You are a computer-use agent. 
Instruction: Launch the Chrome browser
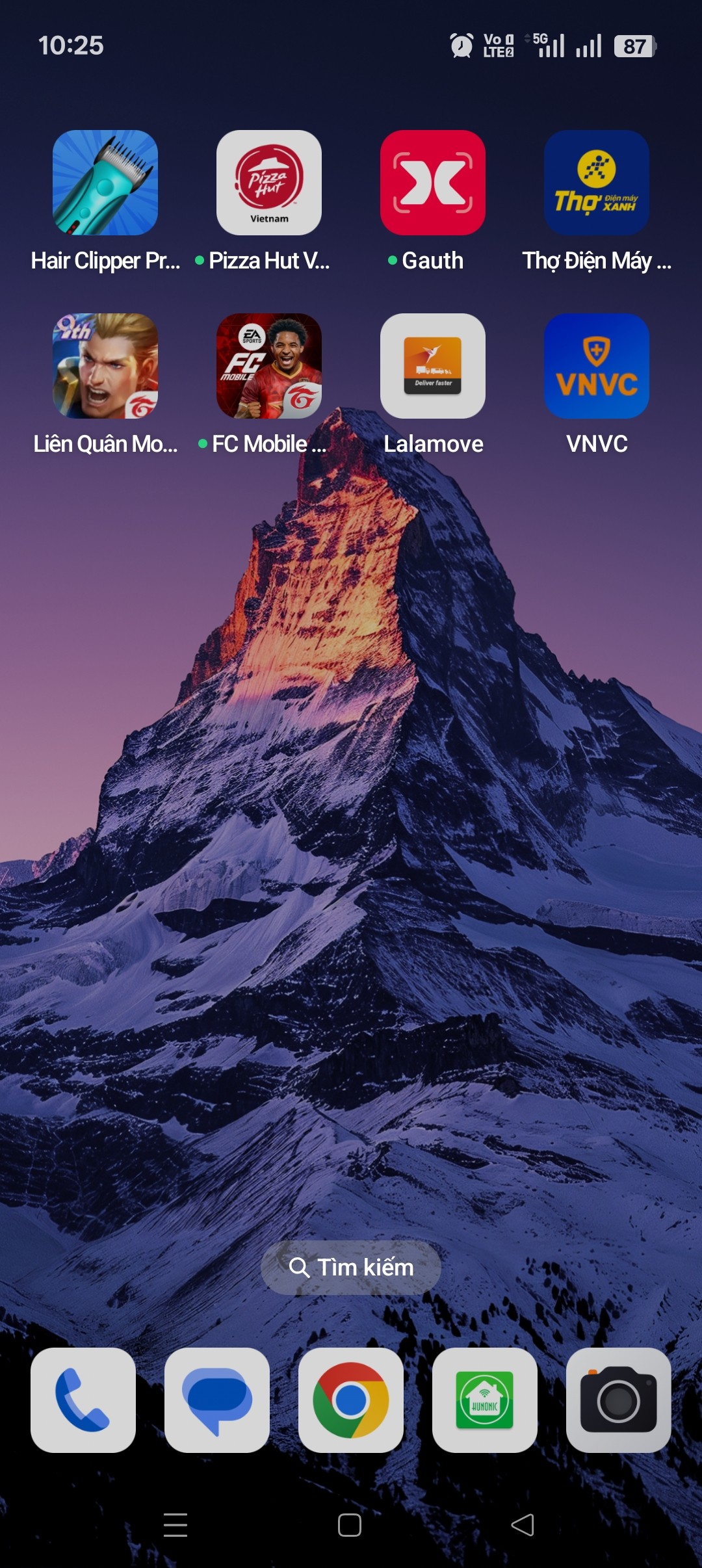pos(351,1400)
